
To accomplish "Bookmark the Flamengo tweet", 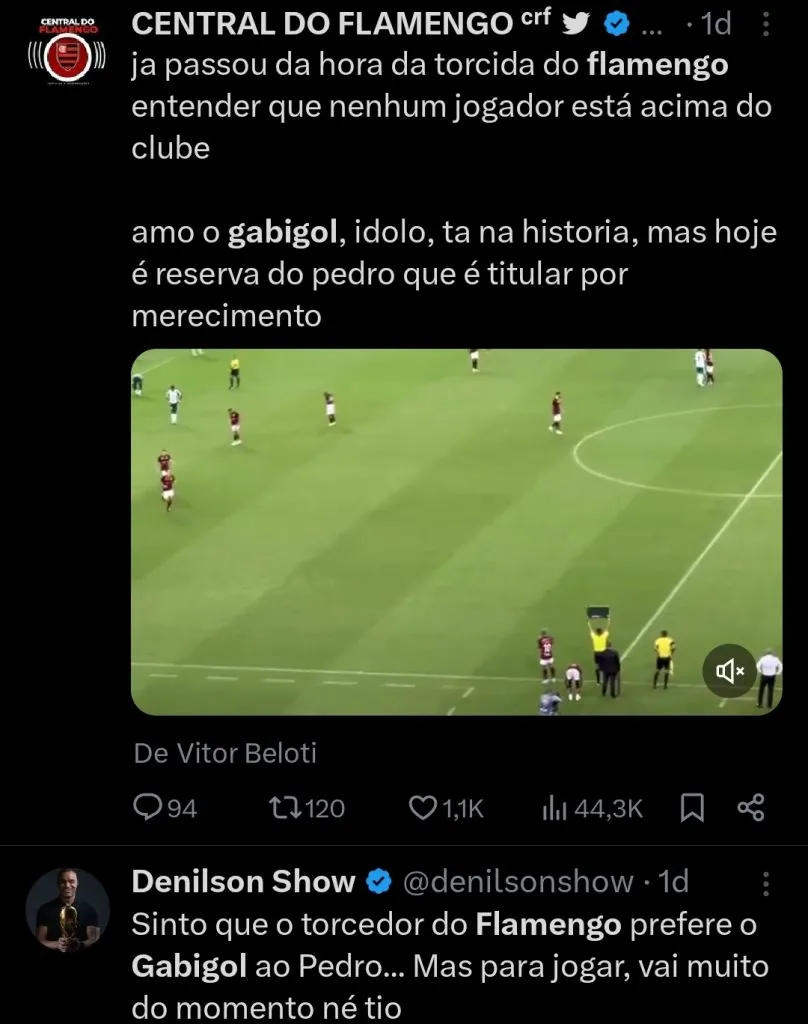I will pos(694,808).
